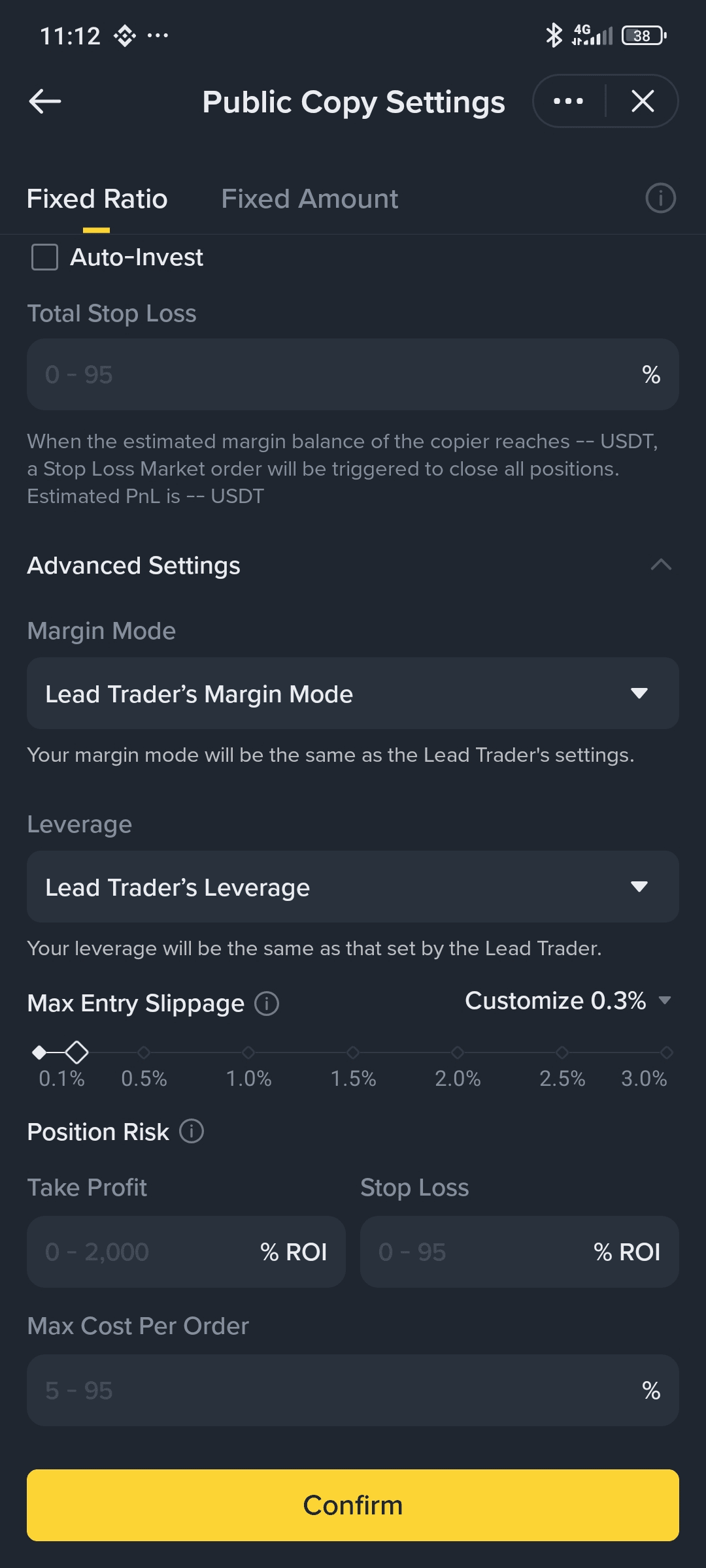Image resolution: width=706 pixels, height=1568 pixels.
Task: Open the Customize 0.3% slippage dropdown
Action: pyautogui.click(x=567, y=1000)
